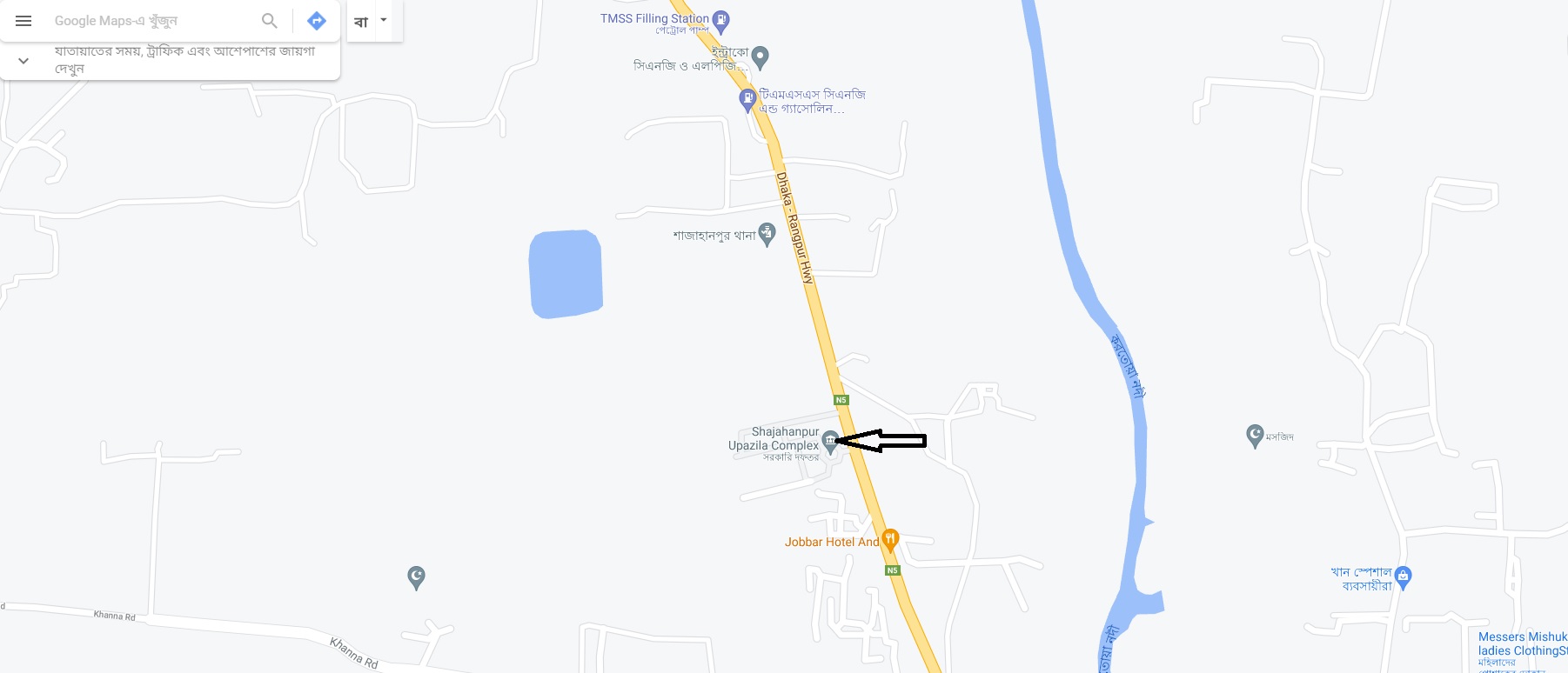Tap the Google Maps search field

[152, 21]
